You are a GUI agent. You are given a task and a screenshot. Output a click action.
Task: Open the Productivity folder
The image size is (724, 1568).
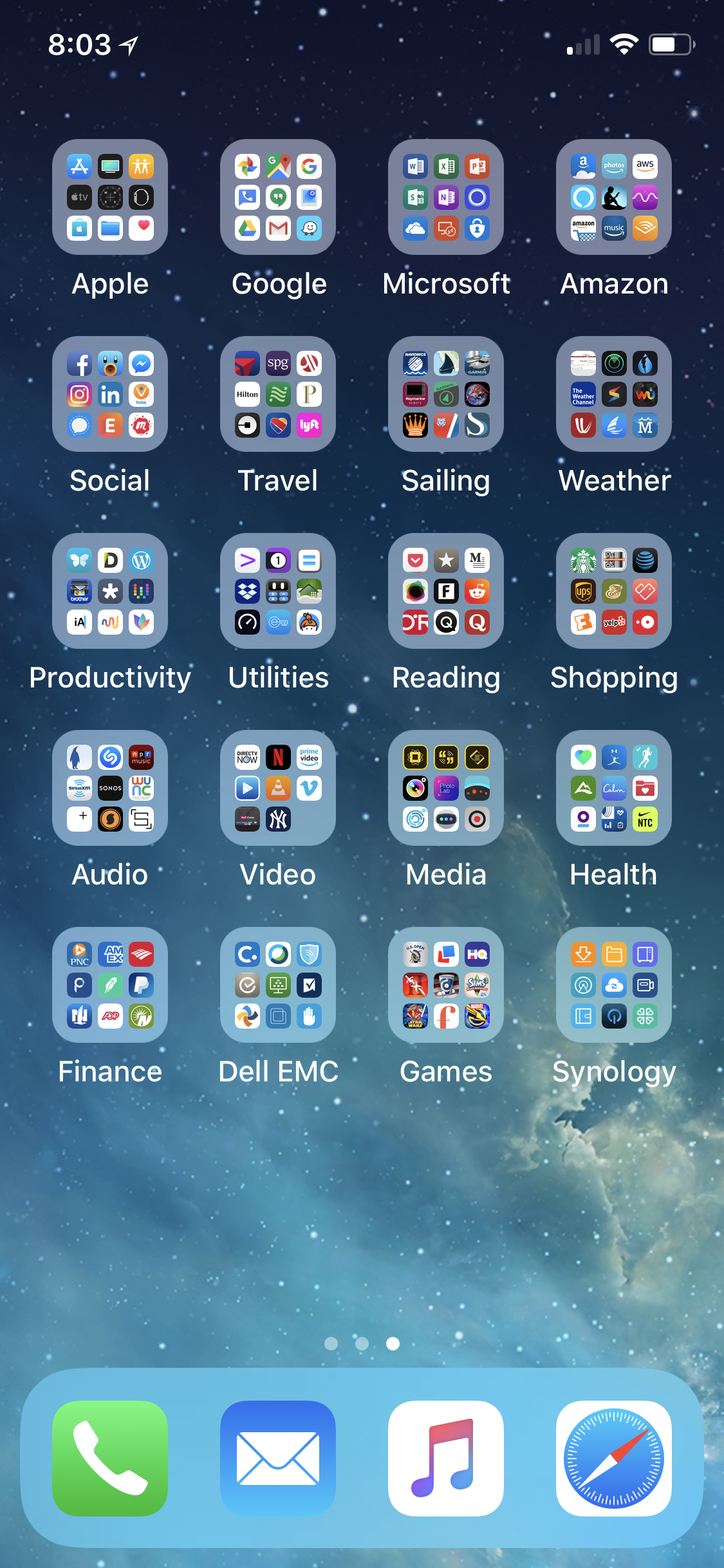tap(110, 591)
